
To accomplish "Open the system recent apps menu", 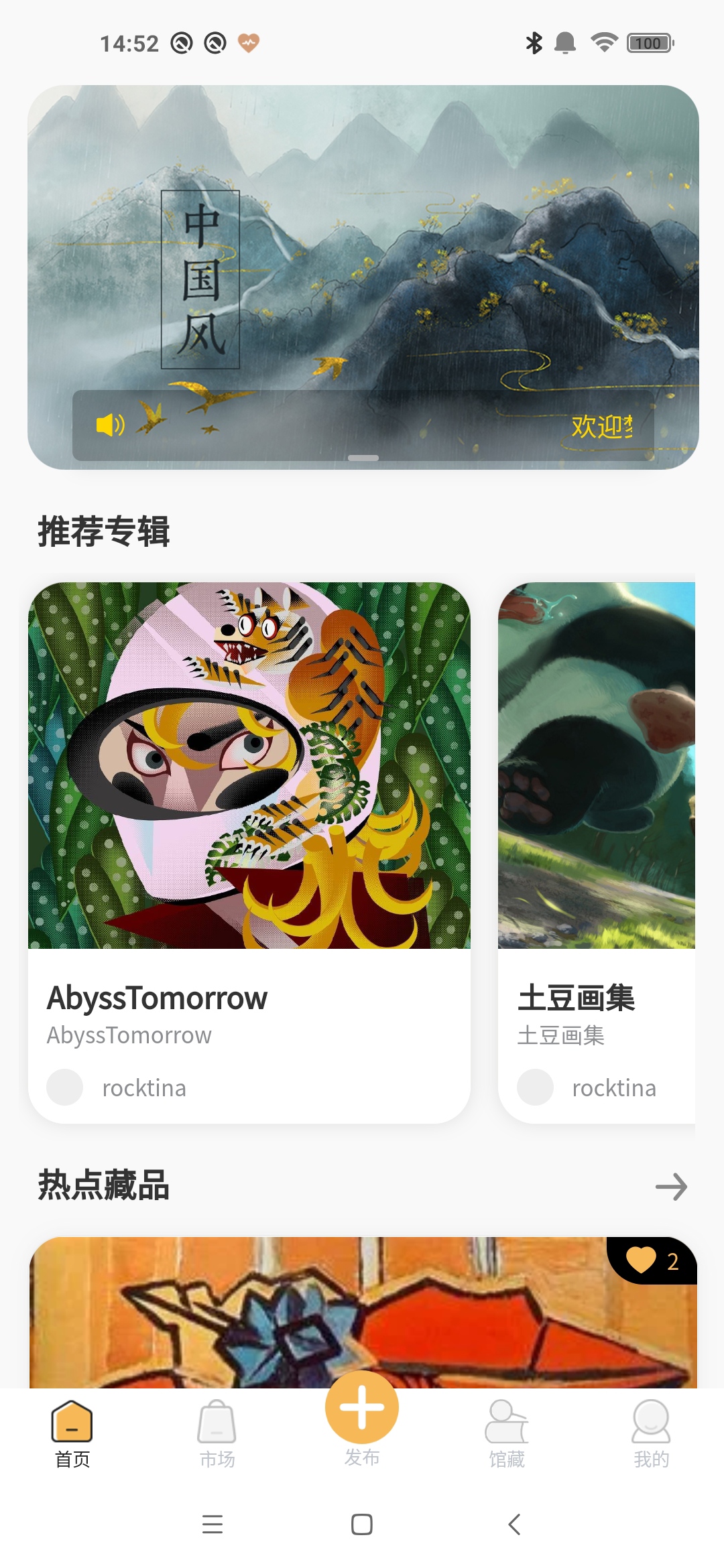I will (x=213, y=1524).
